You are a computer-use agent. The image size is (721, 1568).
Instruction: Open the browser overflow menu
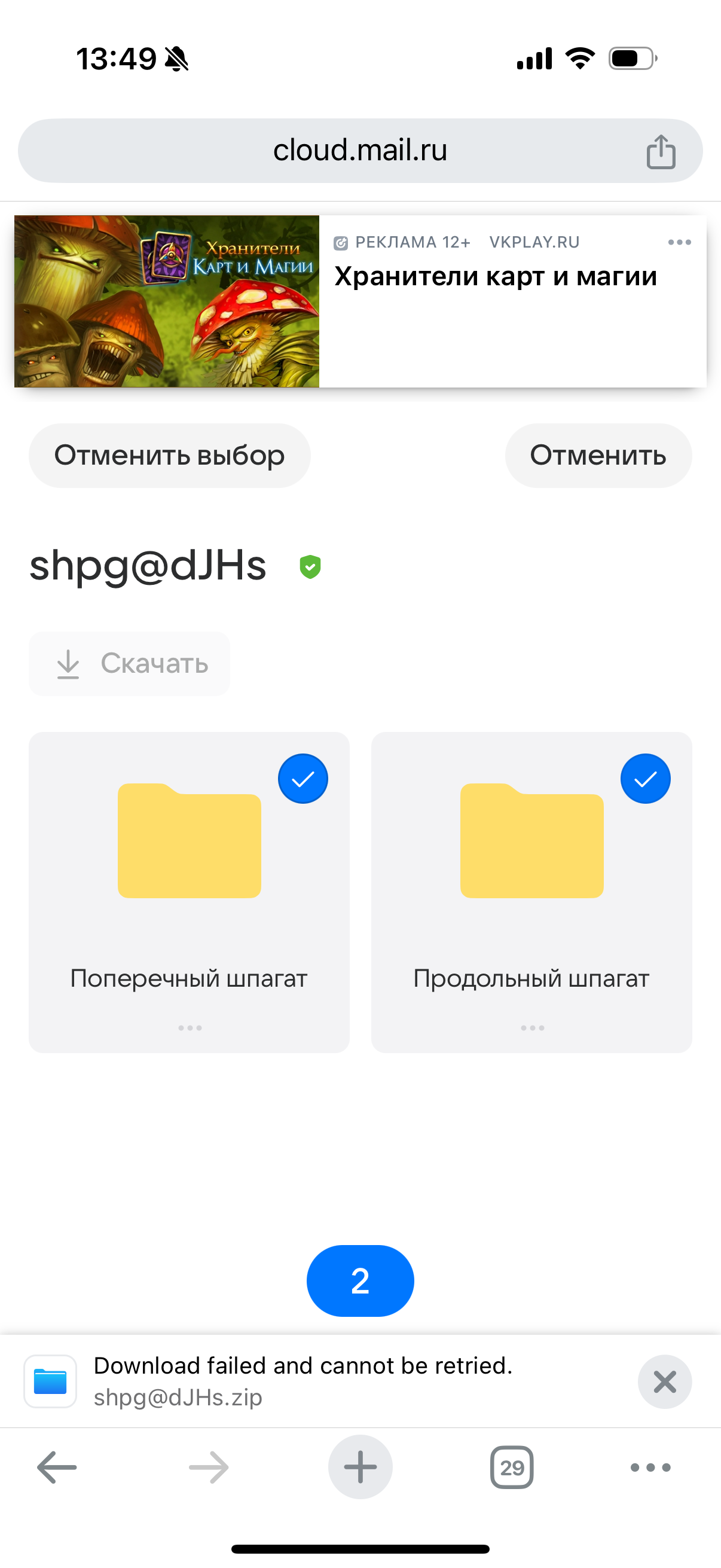pos(650,1468)
